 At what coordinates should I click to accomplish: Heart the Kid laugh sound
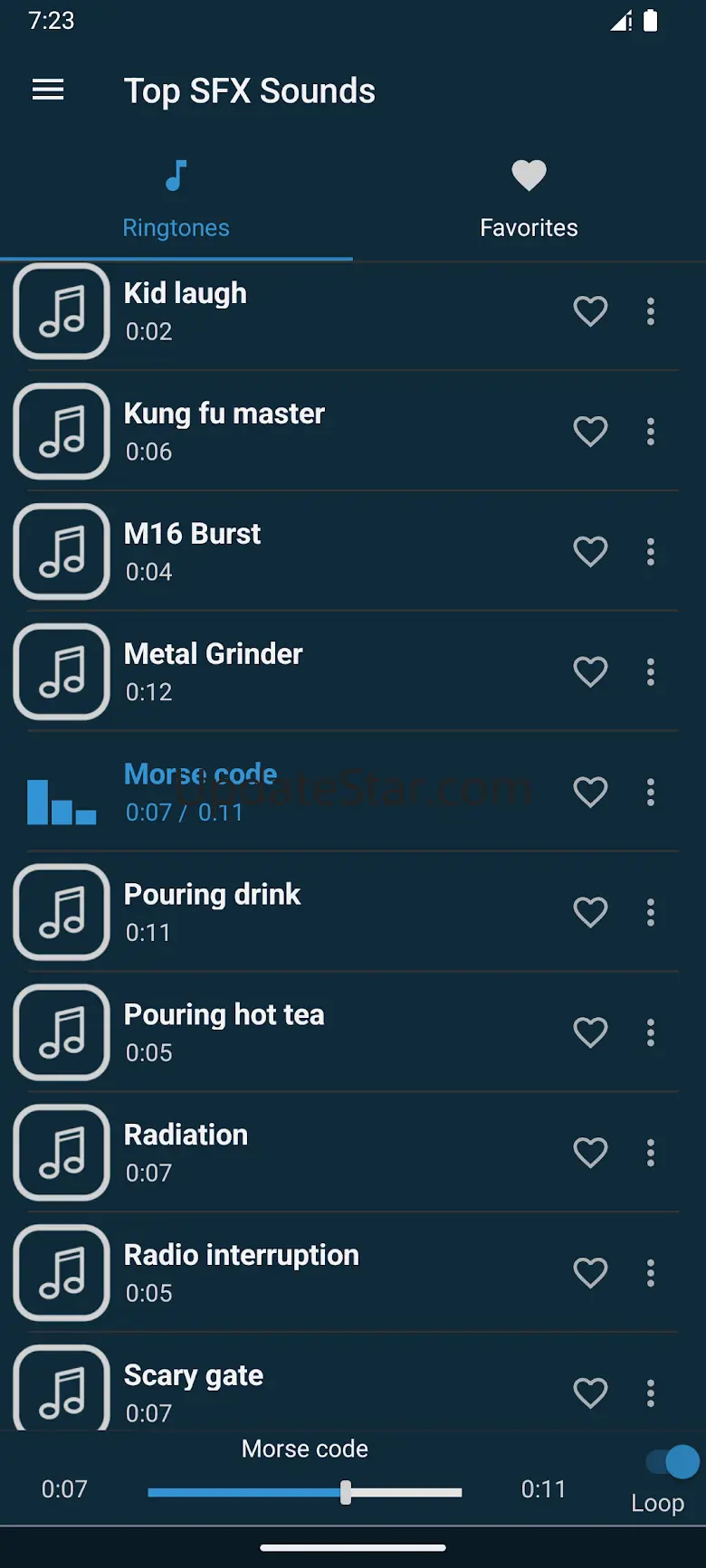click(590, 311)
